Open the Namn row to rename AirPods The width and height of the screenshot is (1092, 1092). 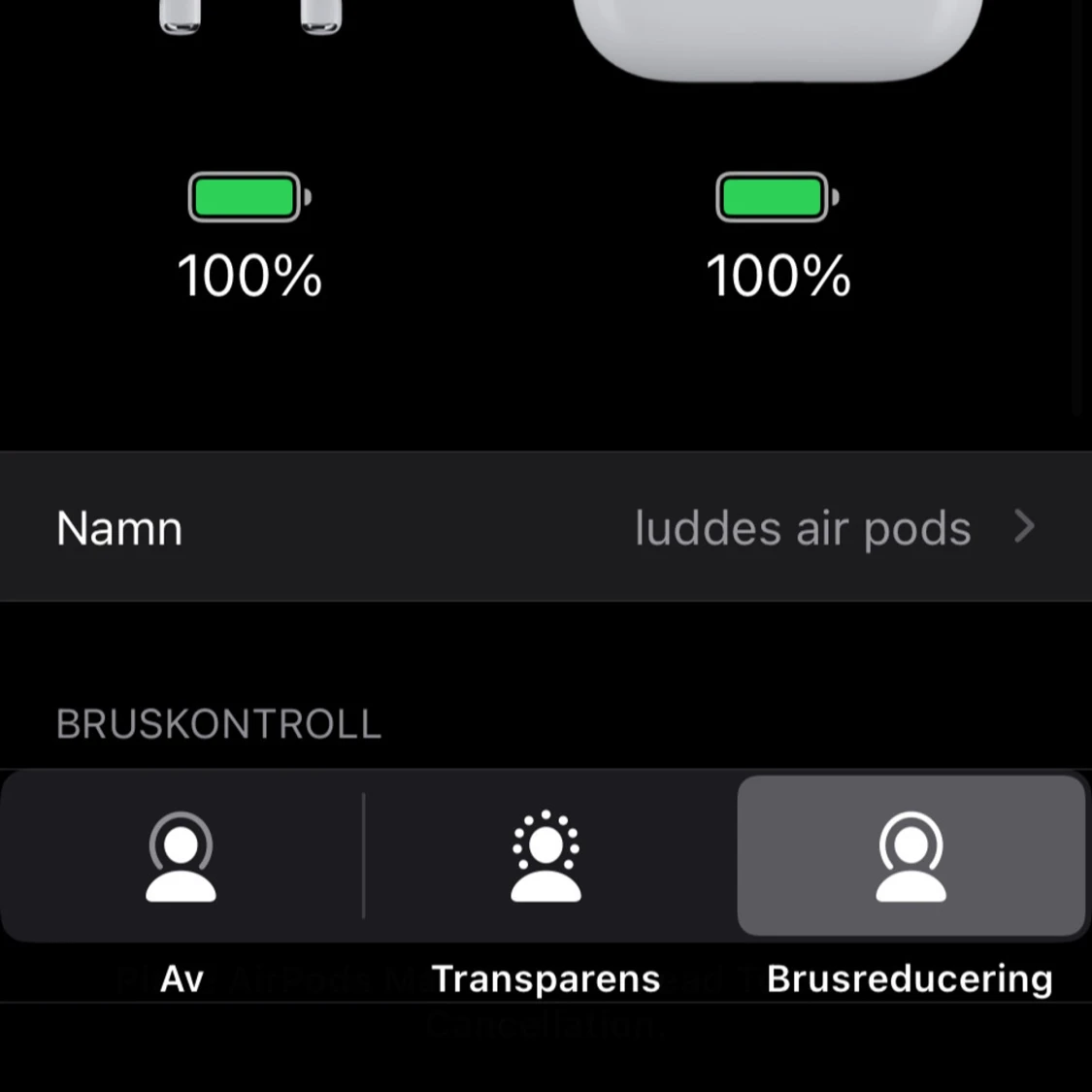pos(546,527)
